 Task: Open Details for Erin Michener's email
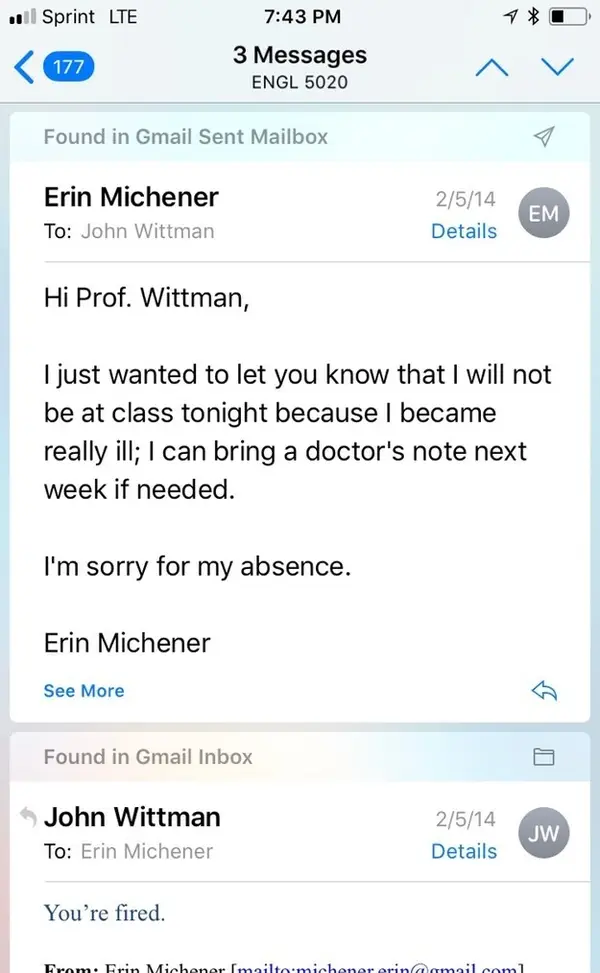[x=464, y=231]
